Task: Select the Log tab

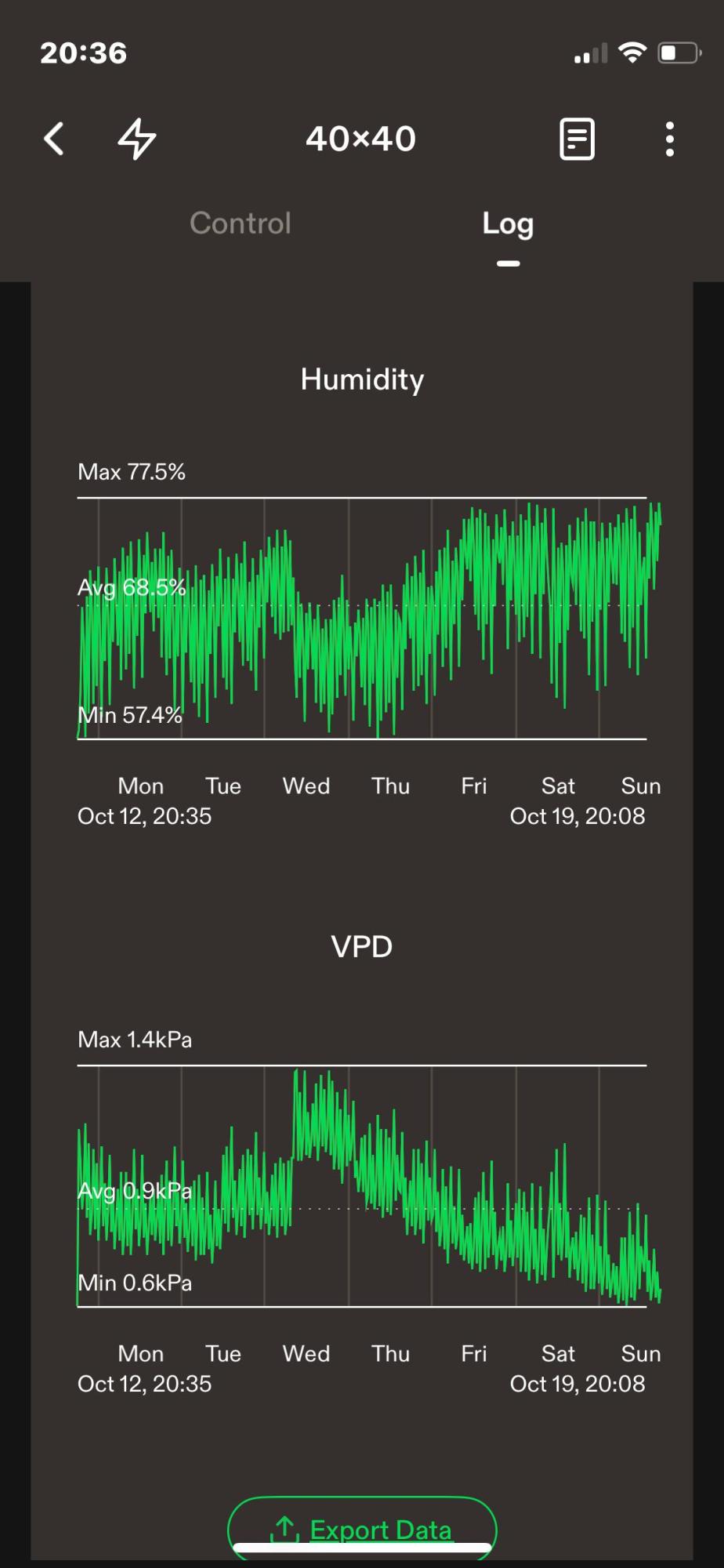Action: 508,225
